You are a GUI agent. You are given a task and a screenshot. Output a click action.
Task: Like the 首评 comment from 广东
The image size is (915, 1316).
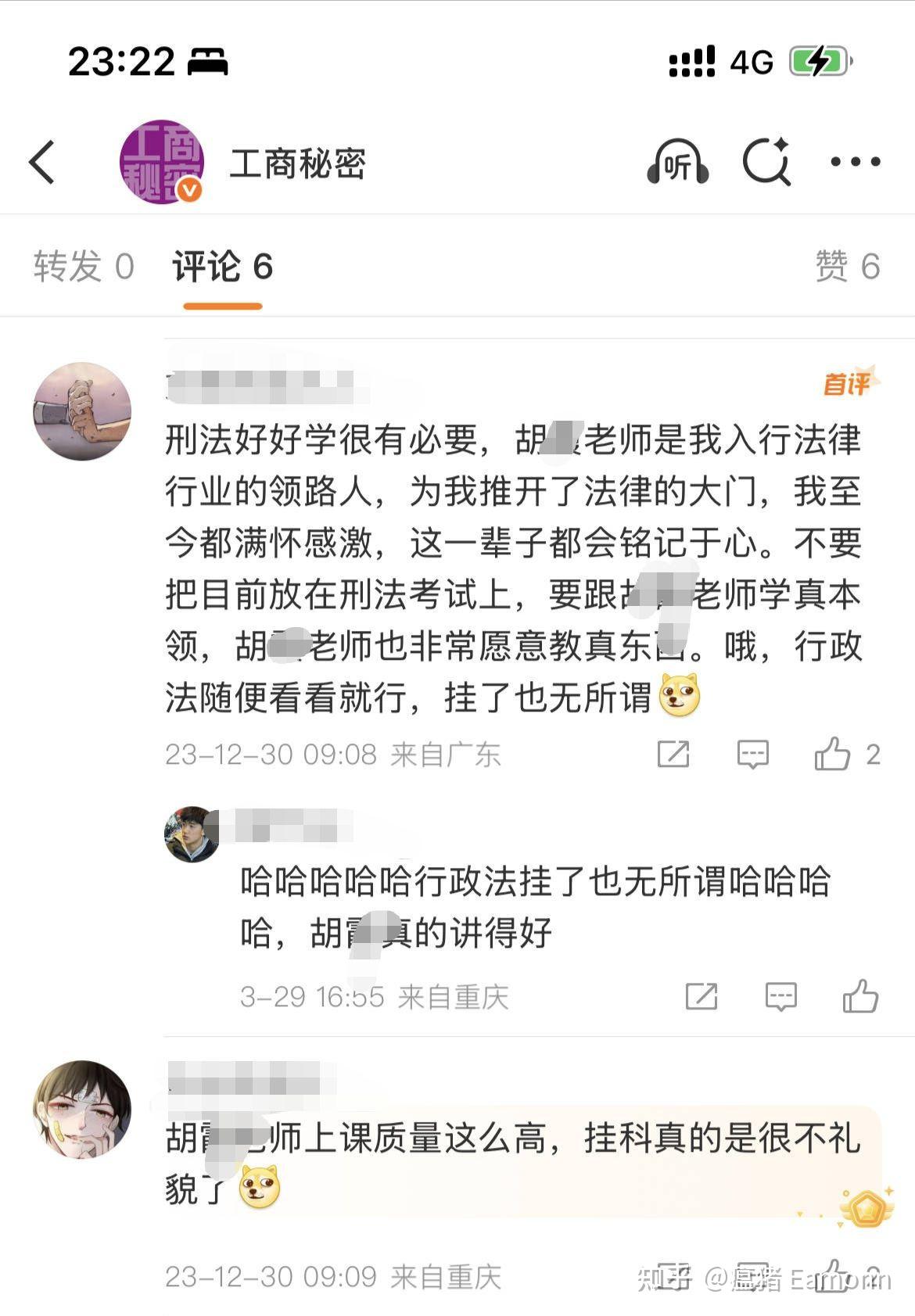(832, 755)
